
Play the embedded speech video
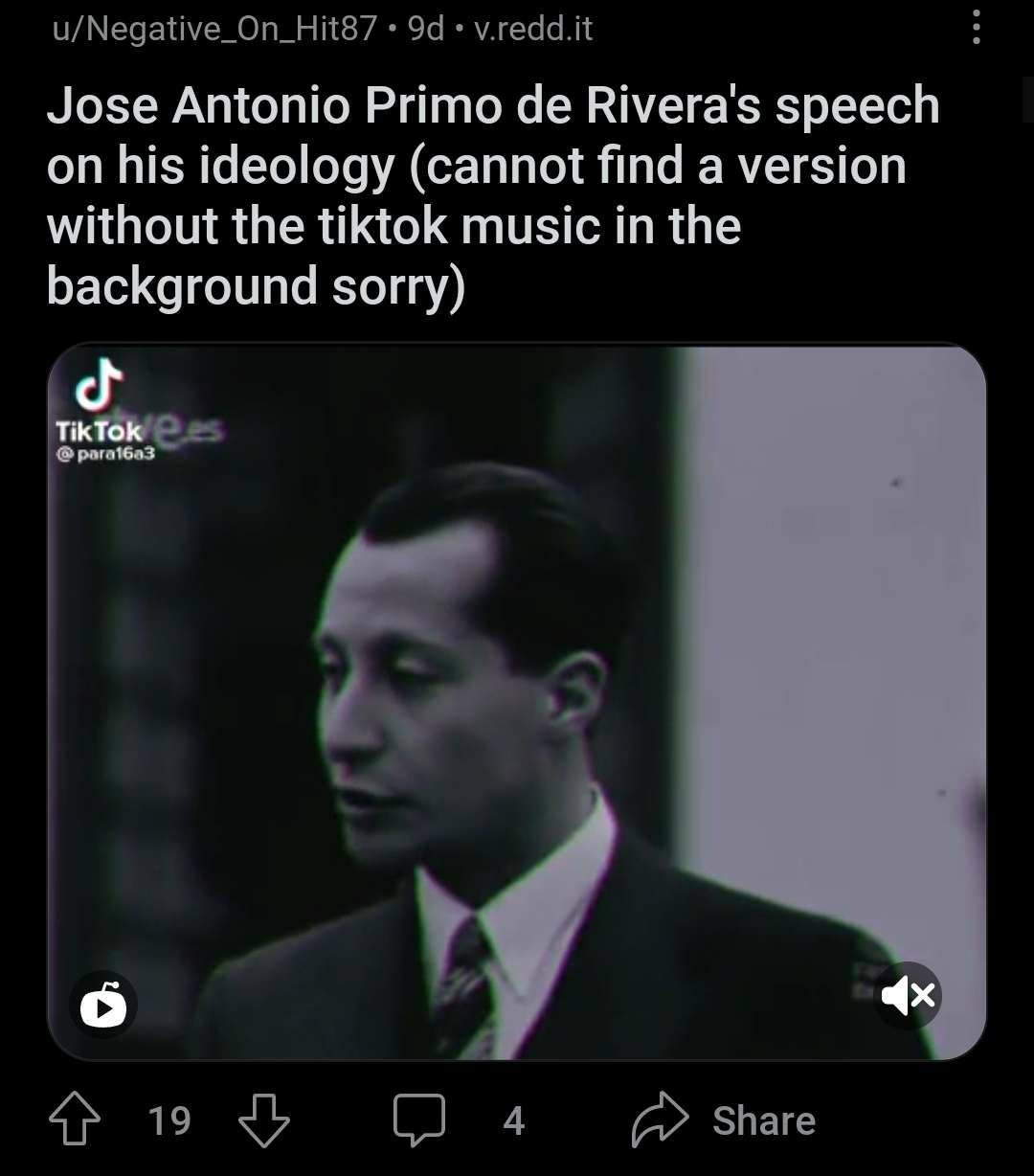click(517, 701)
